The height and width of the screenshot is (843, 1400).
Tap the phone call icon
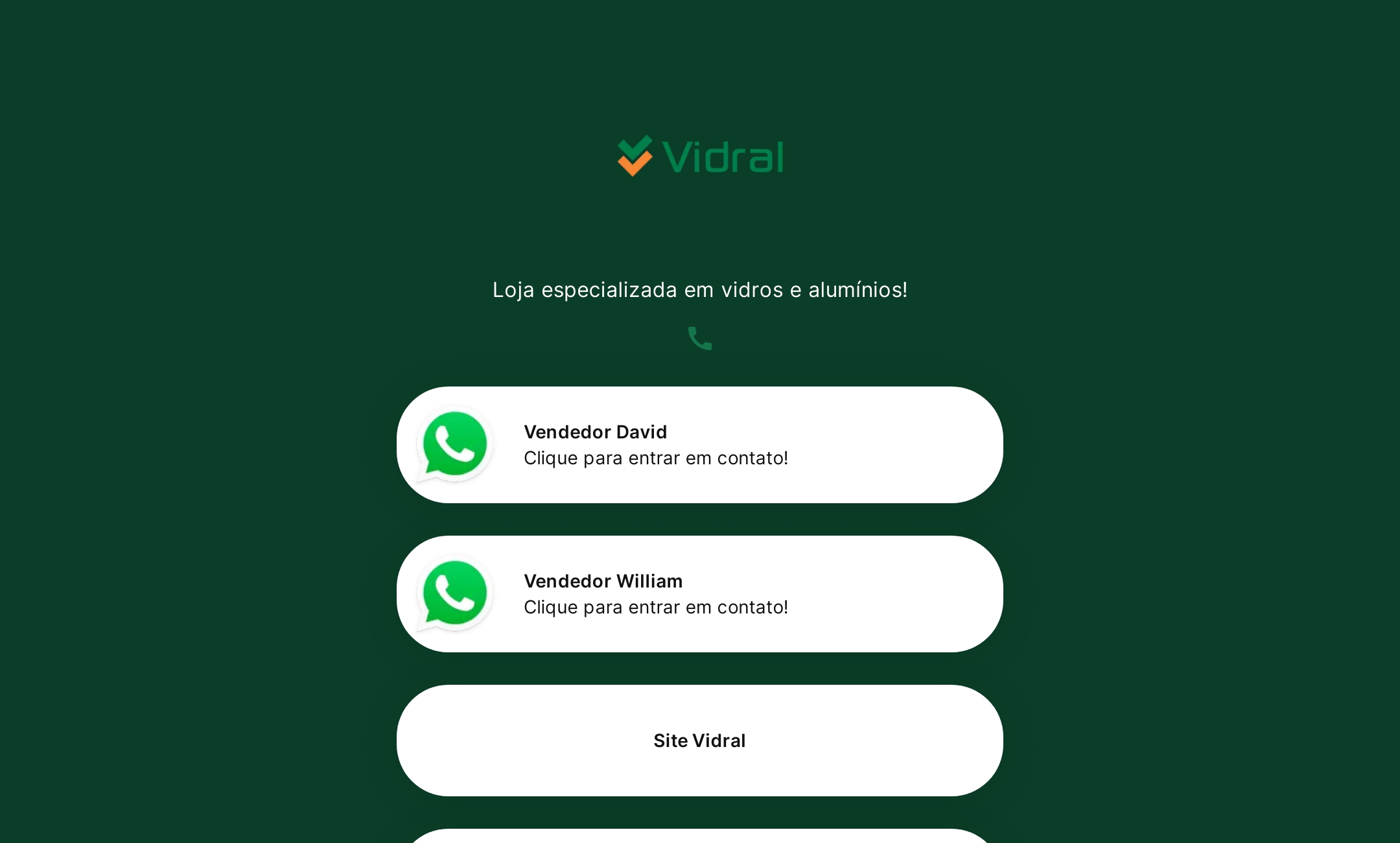tap(699, 338)
